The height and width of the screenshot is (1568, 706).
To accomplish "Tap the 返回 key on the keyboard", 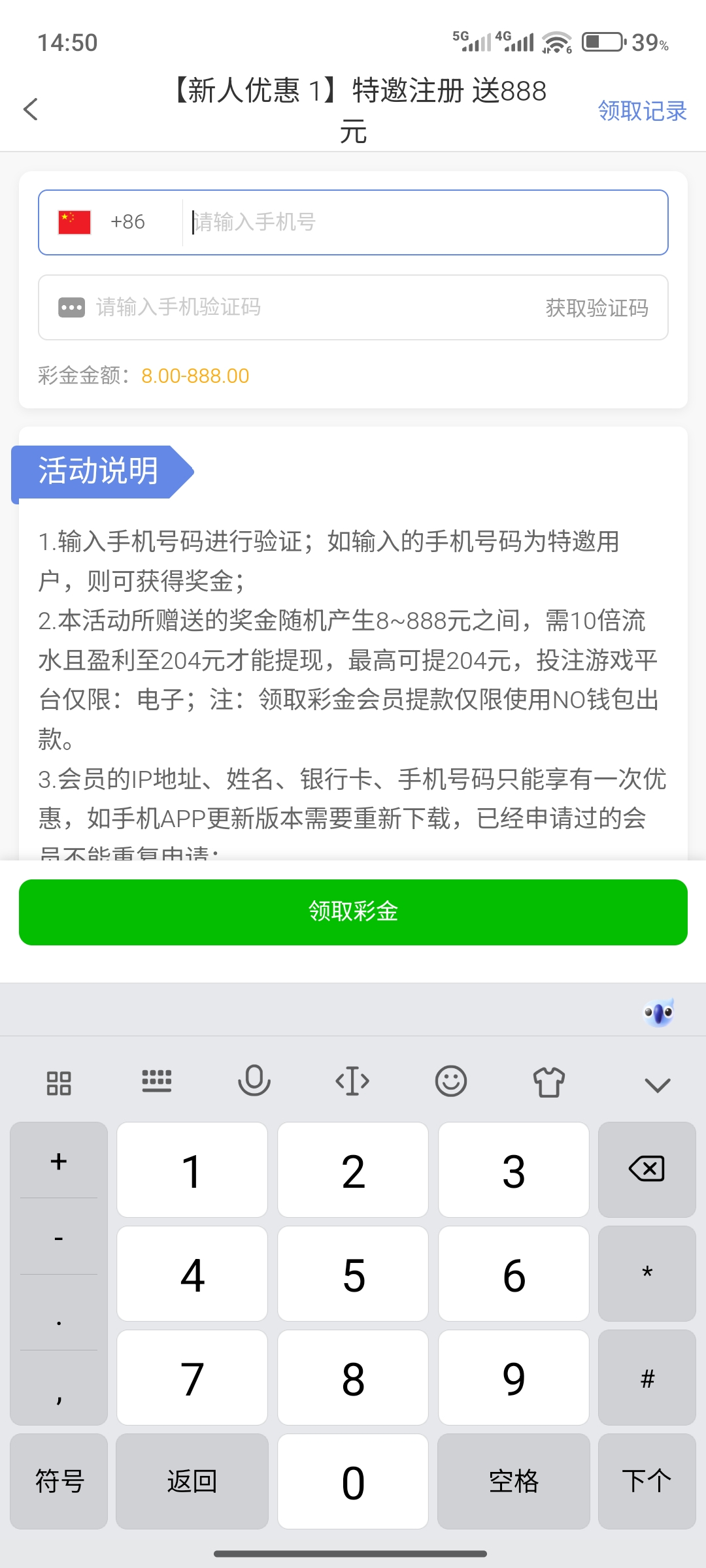I will pyautogui.click(x=192, y=1481).
